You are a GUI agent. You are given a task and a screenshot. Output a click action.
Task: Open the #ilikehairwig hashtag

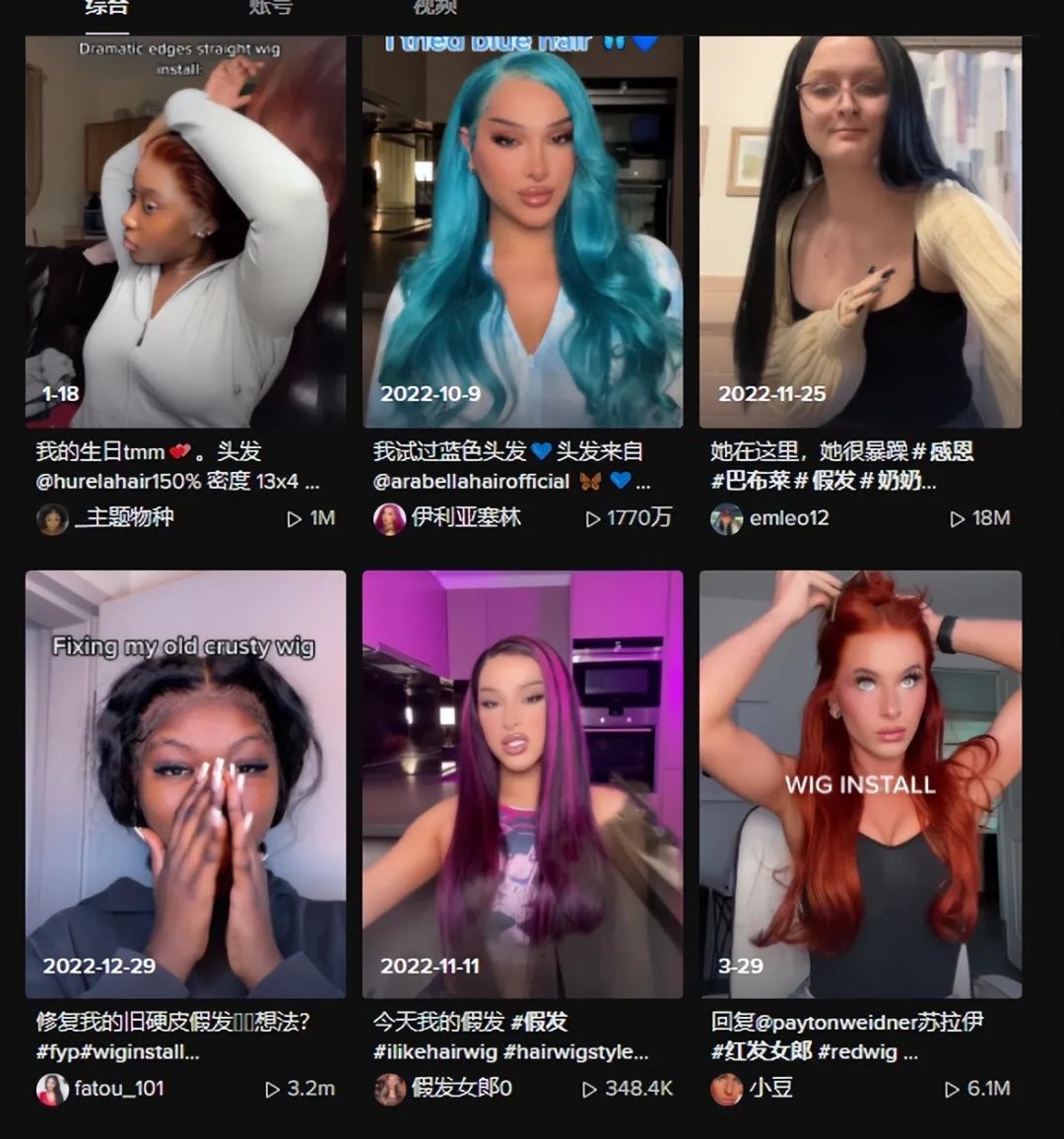click(x=435, y=1052)
